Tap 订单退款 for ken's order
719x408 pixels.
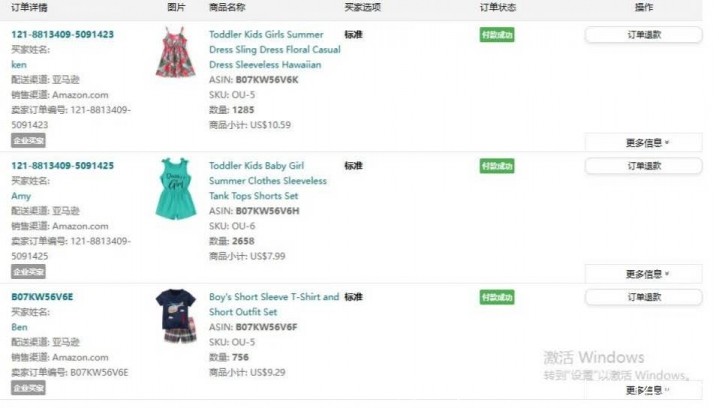coord(643,35)
